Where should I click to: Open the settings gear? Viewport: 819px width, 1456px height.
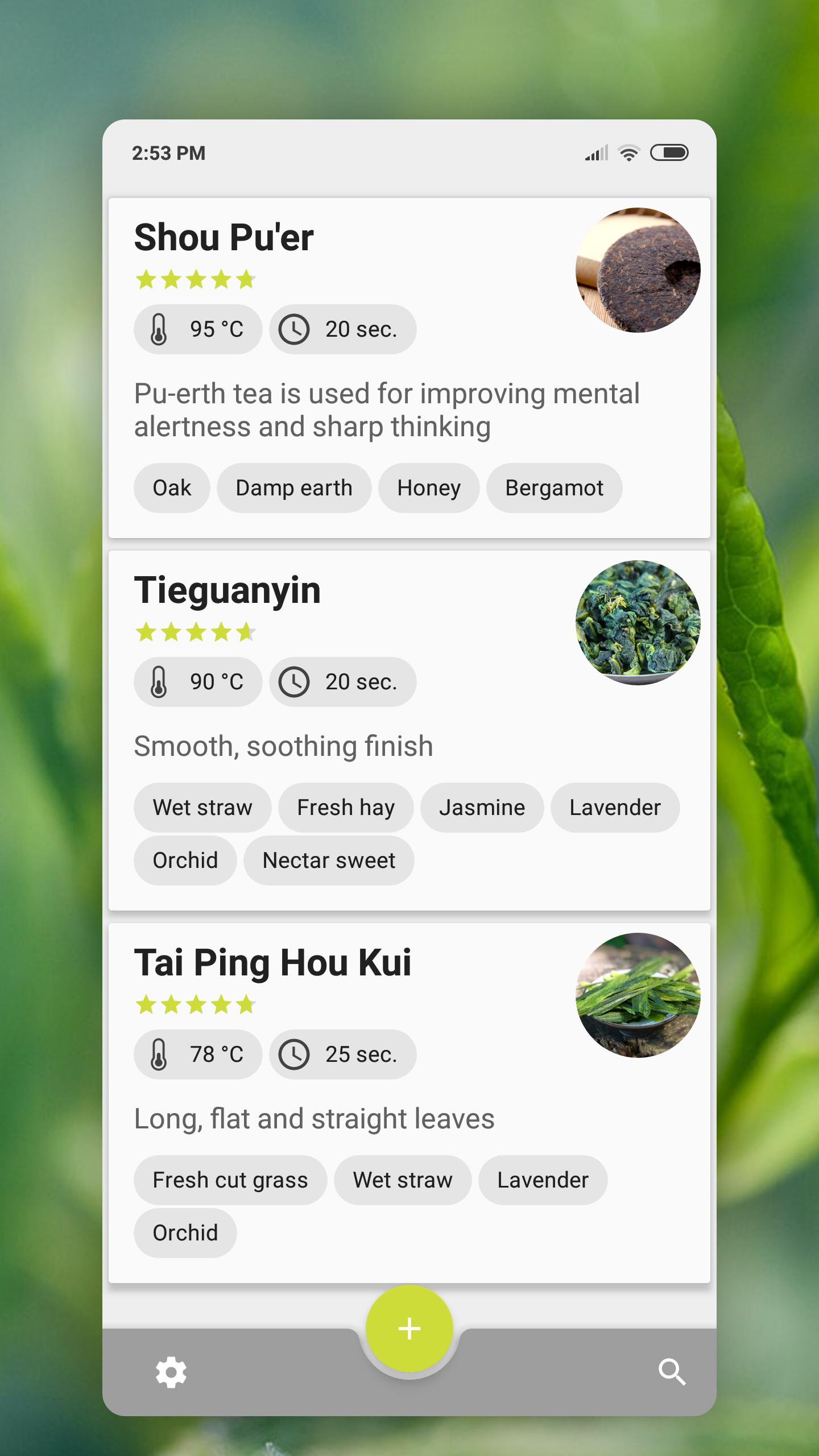pyautogui.click(x=171, y=1372)
